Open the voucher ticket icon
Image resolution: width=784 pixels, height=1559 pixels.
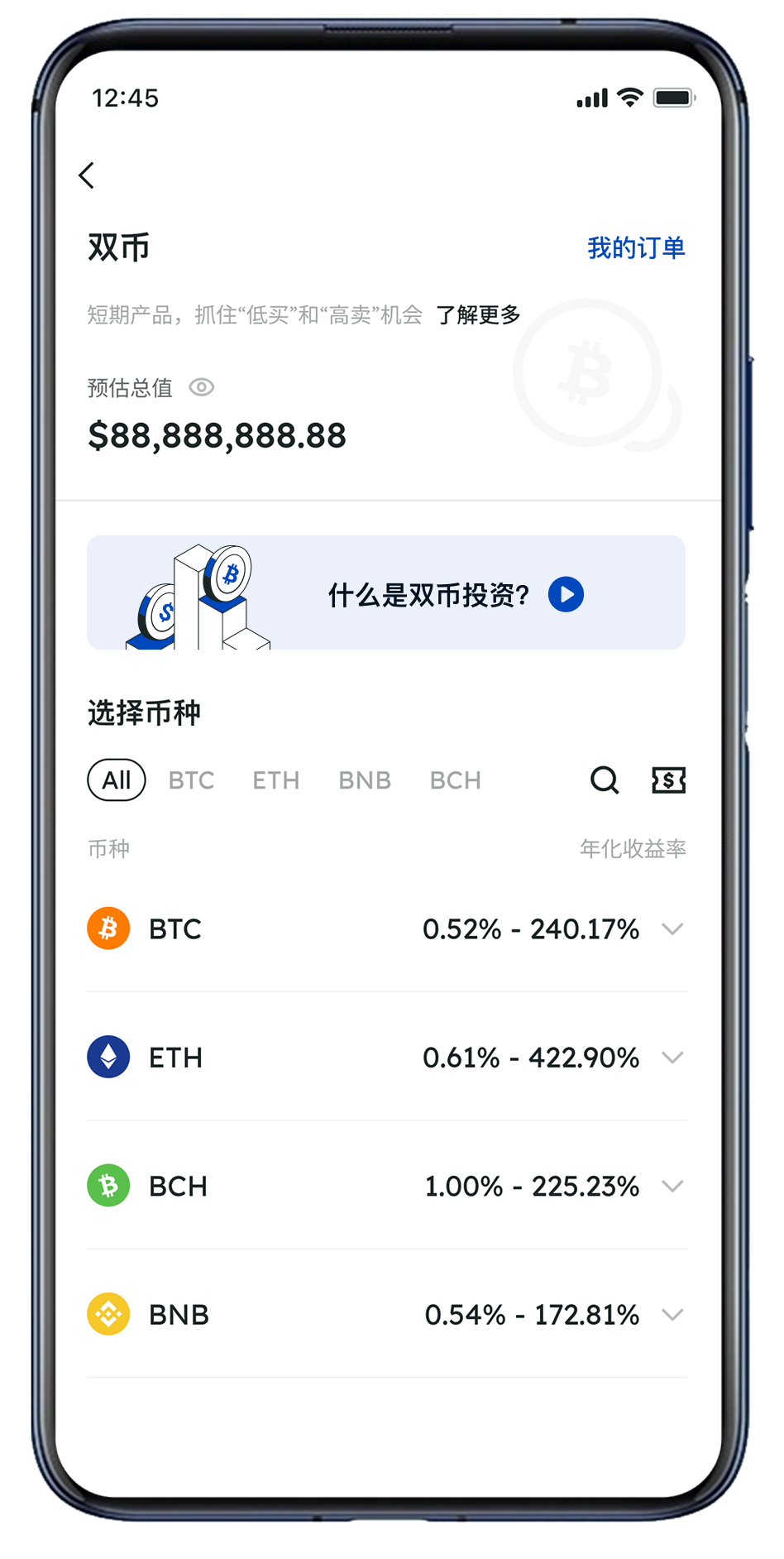(x=668, y=779)
